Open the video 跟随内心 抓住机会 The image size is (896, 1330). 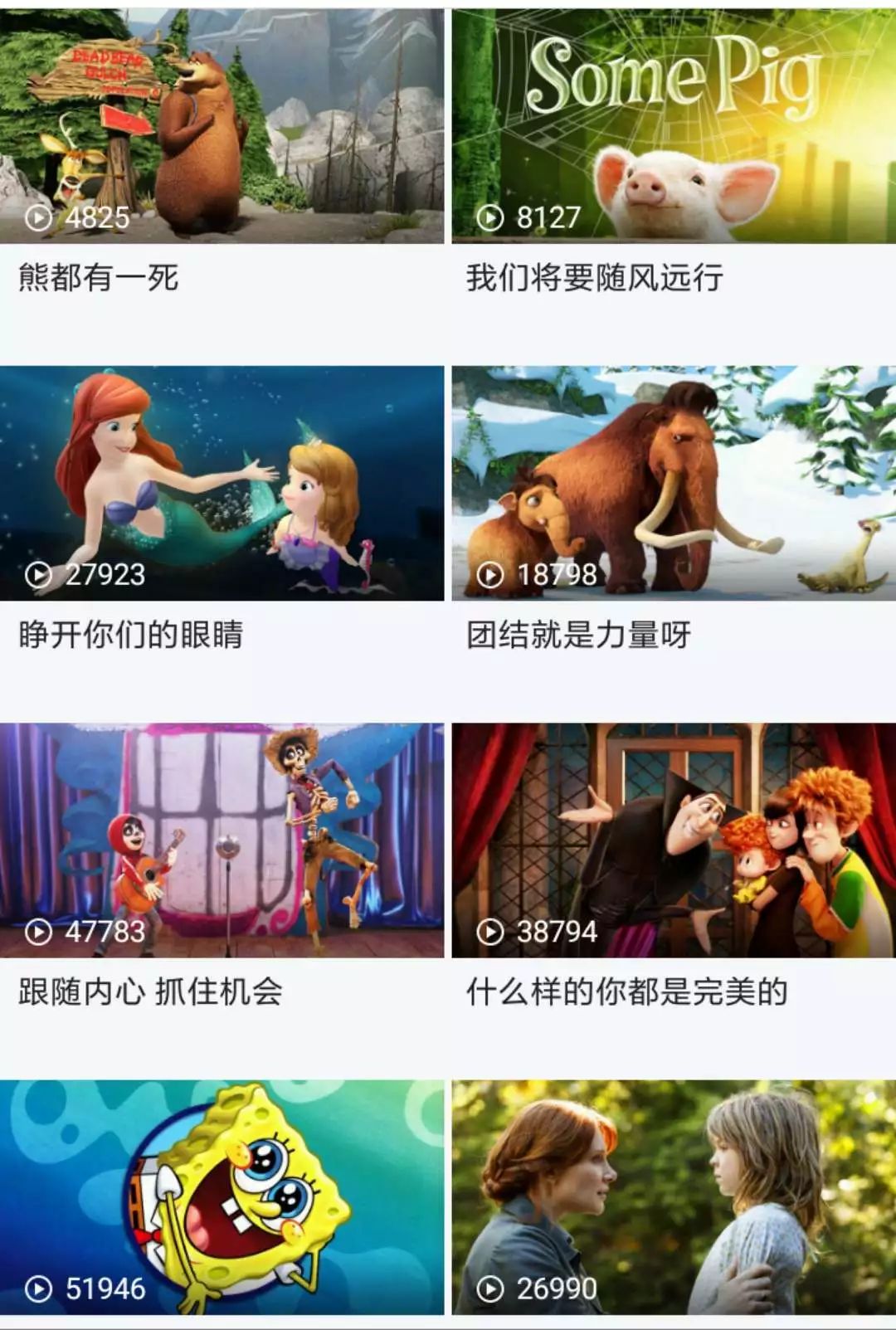coord(222,840)
